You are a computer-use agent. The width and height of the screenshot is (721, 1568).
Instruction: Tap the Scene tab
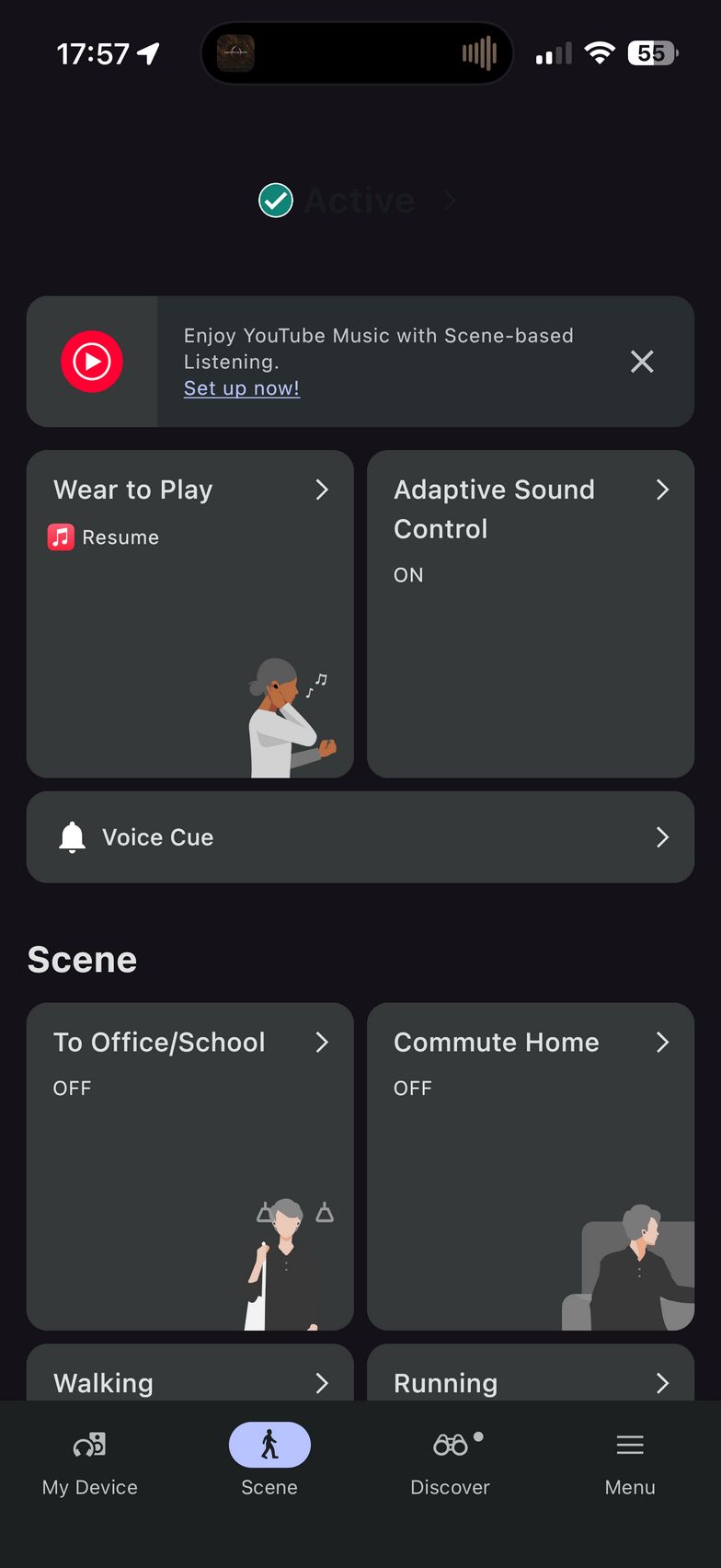[269, 1461]
